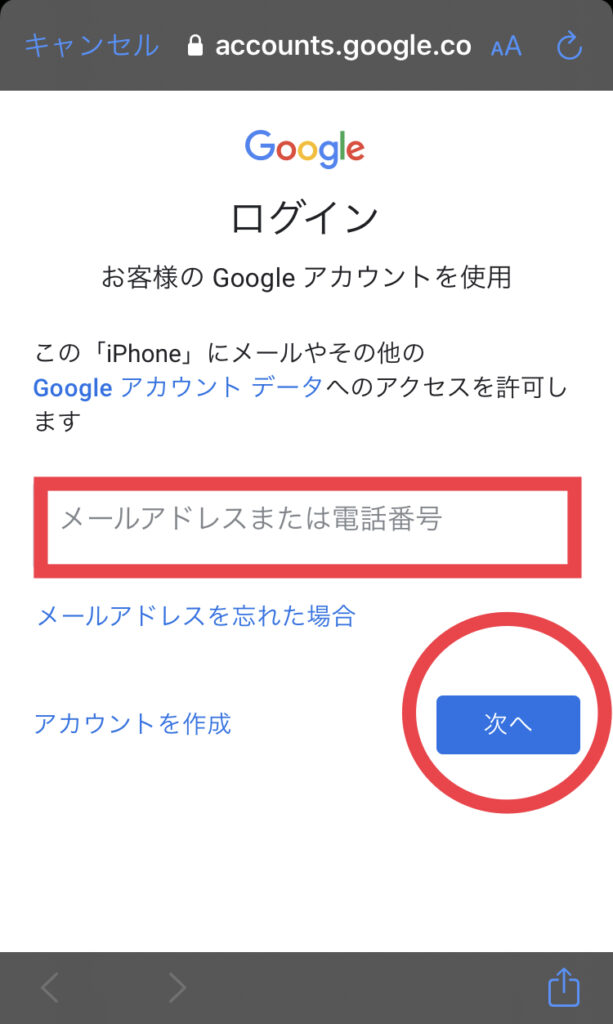Tap キャンセル to cancel the sign-in
The width and height of the screenshot is (613, 1024).
pos(91,46)
